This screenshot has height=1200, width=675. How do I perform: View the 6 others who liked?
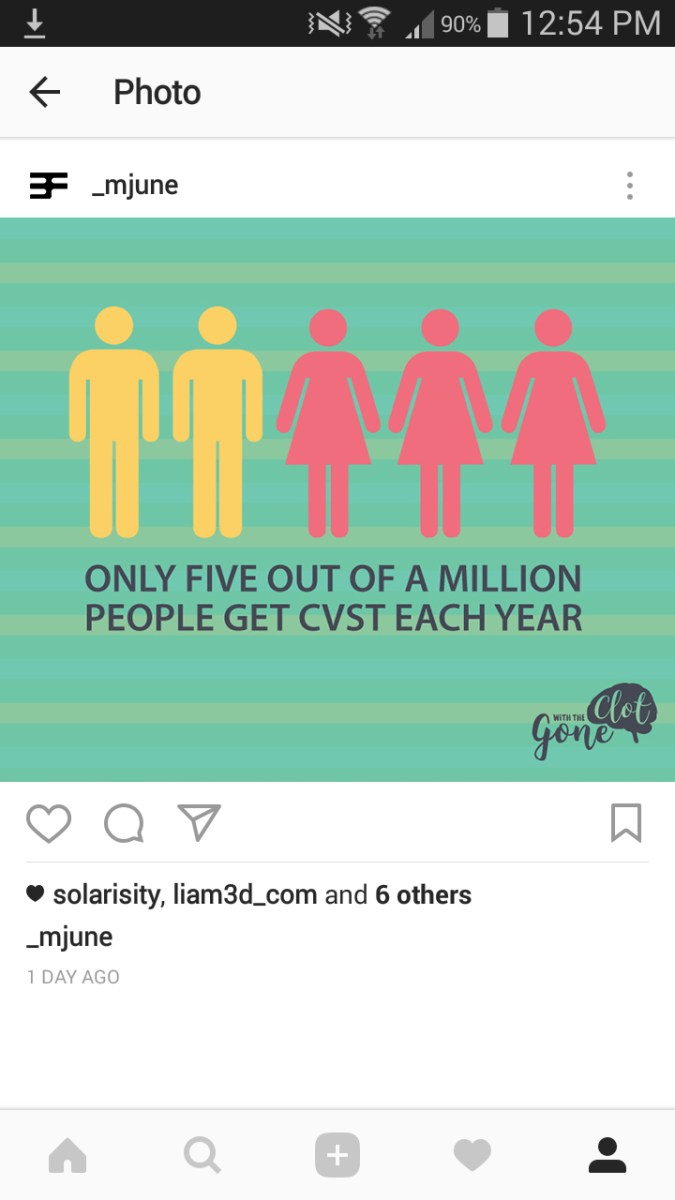pyautogui.click(x=423, y=894)
